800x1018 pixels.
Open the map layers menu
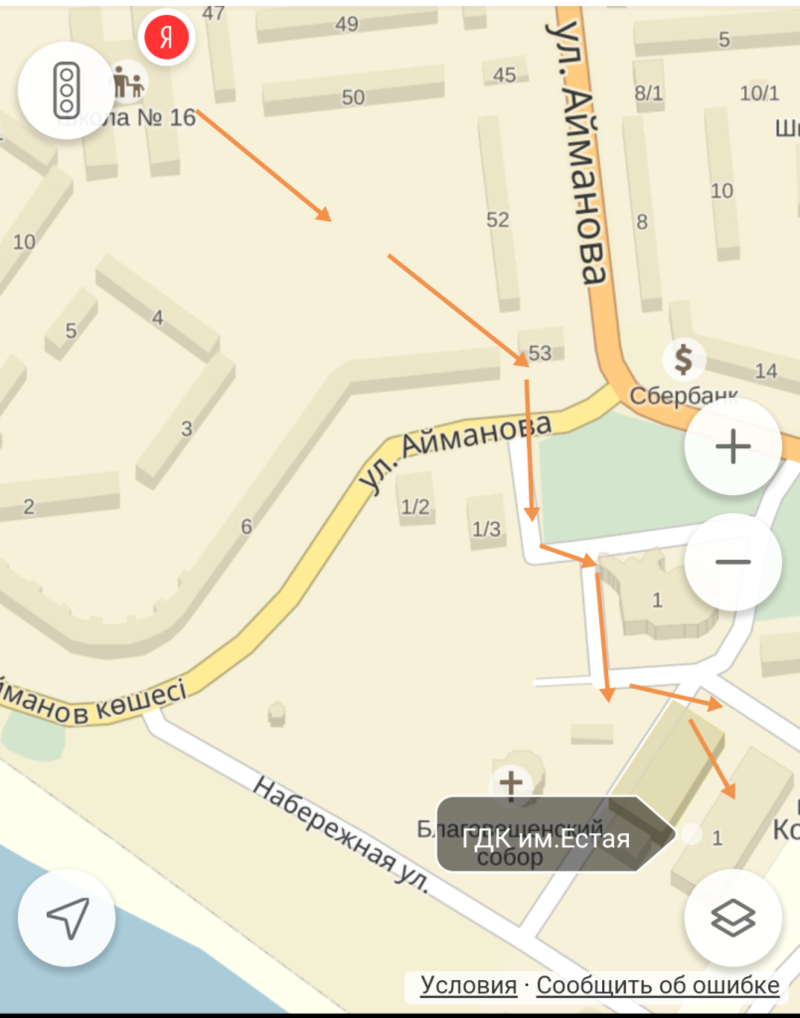point(732,917)
